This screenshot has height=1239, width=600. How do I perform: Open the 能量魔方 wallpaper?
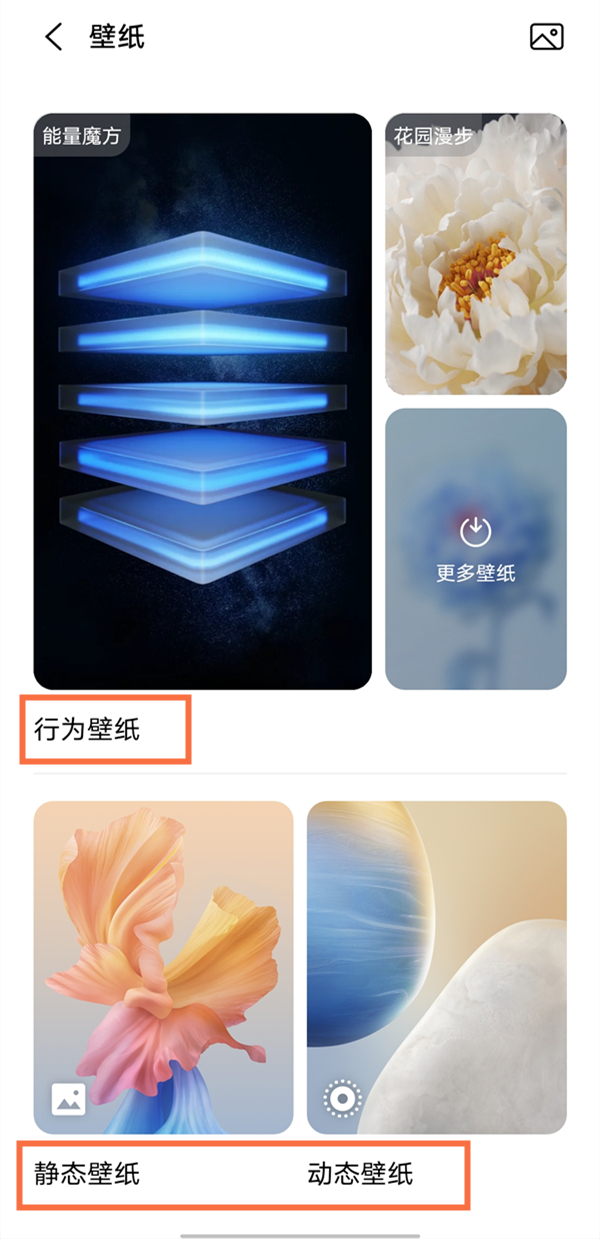coord(202,400)
